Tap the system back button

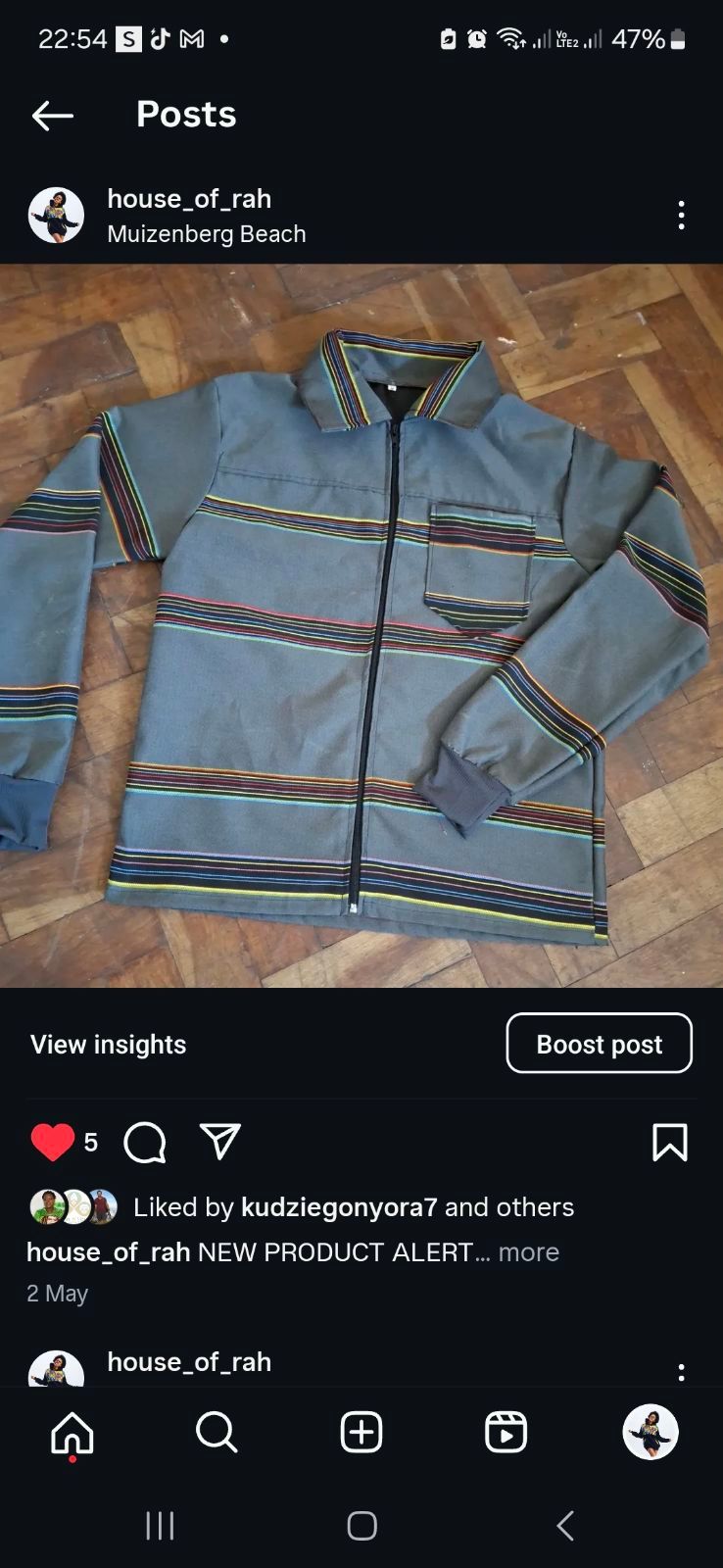pyautogui.click(x=564, y=1525)
